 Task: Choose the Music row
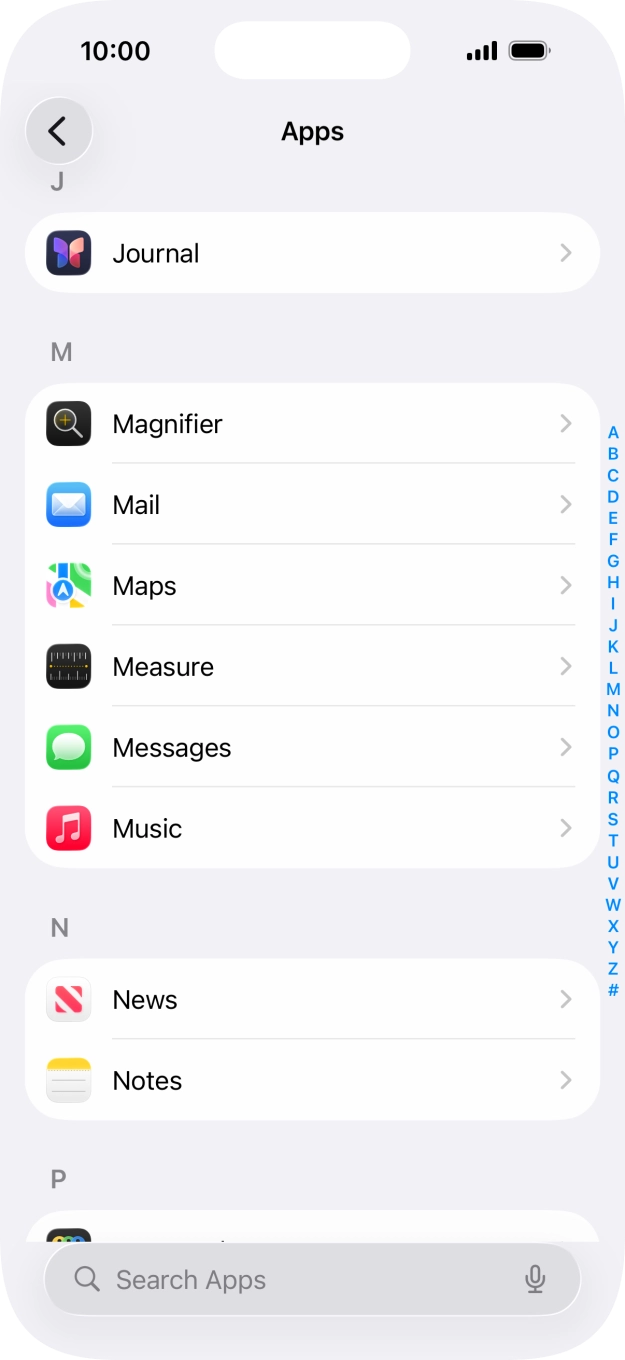[x=312, y=828]
